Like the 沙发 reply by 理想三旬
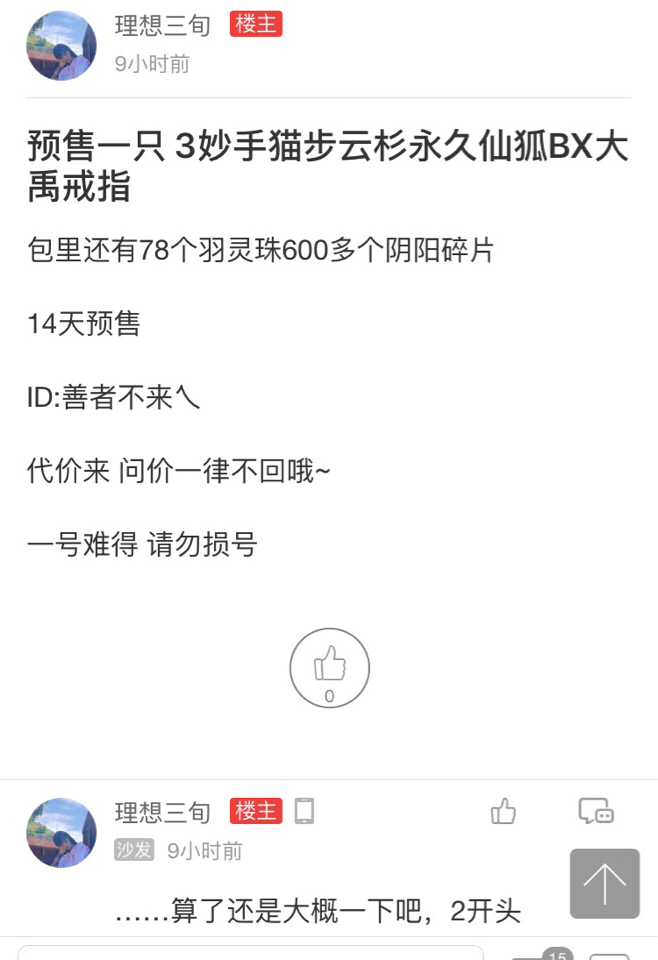 click(x=503, y=812)
